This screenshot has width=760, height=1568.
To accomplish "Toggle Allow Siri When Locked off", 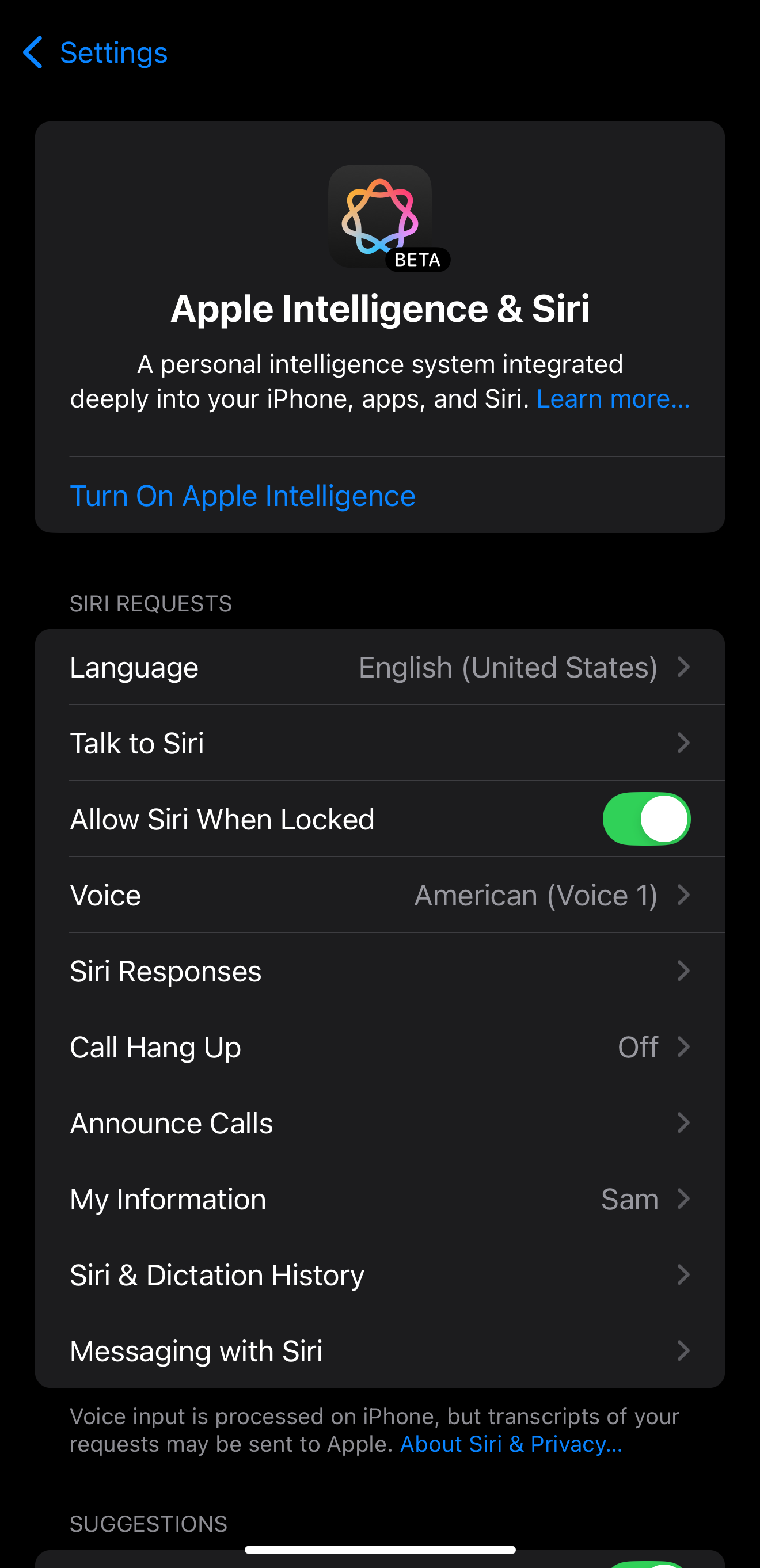I will pyautogui.click(x=647, y=819).
